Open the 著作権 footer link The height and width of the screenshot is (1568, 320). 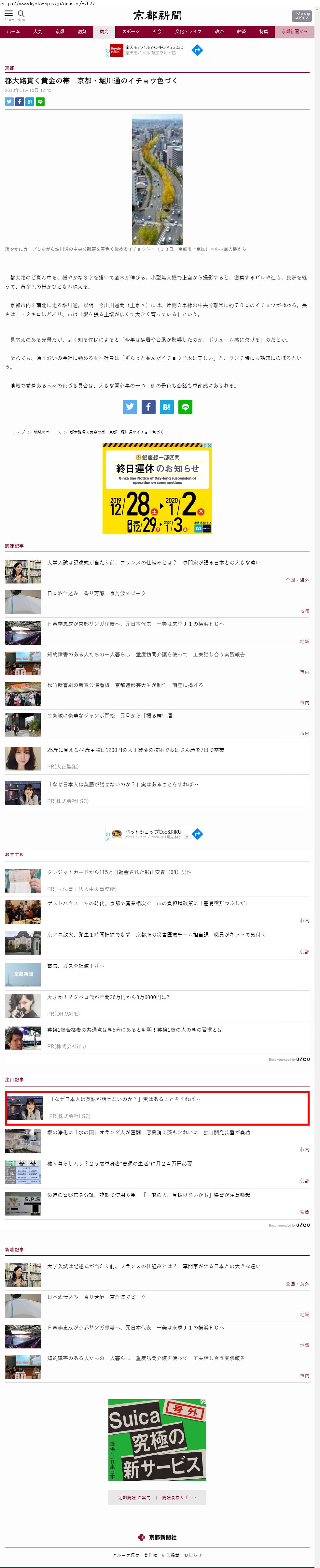[150, 1555]
